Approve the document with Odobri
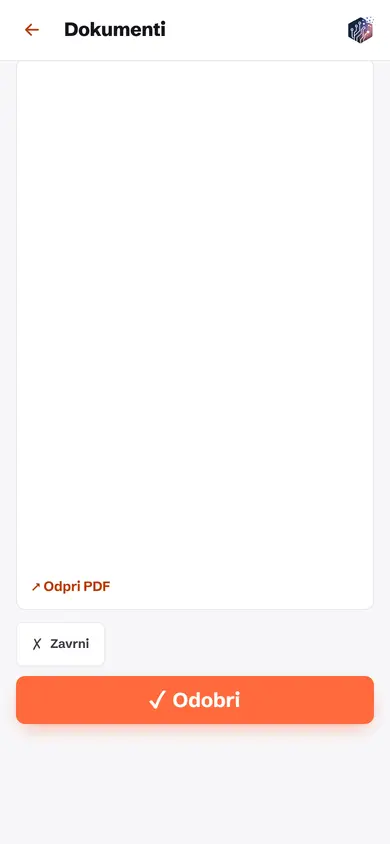The height and width of the screenshot is (844, 390). (x=195, y=700)
